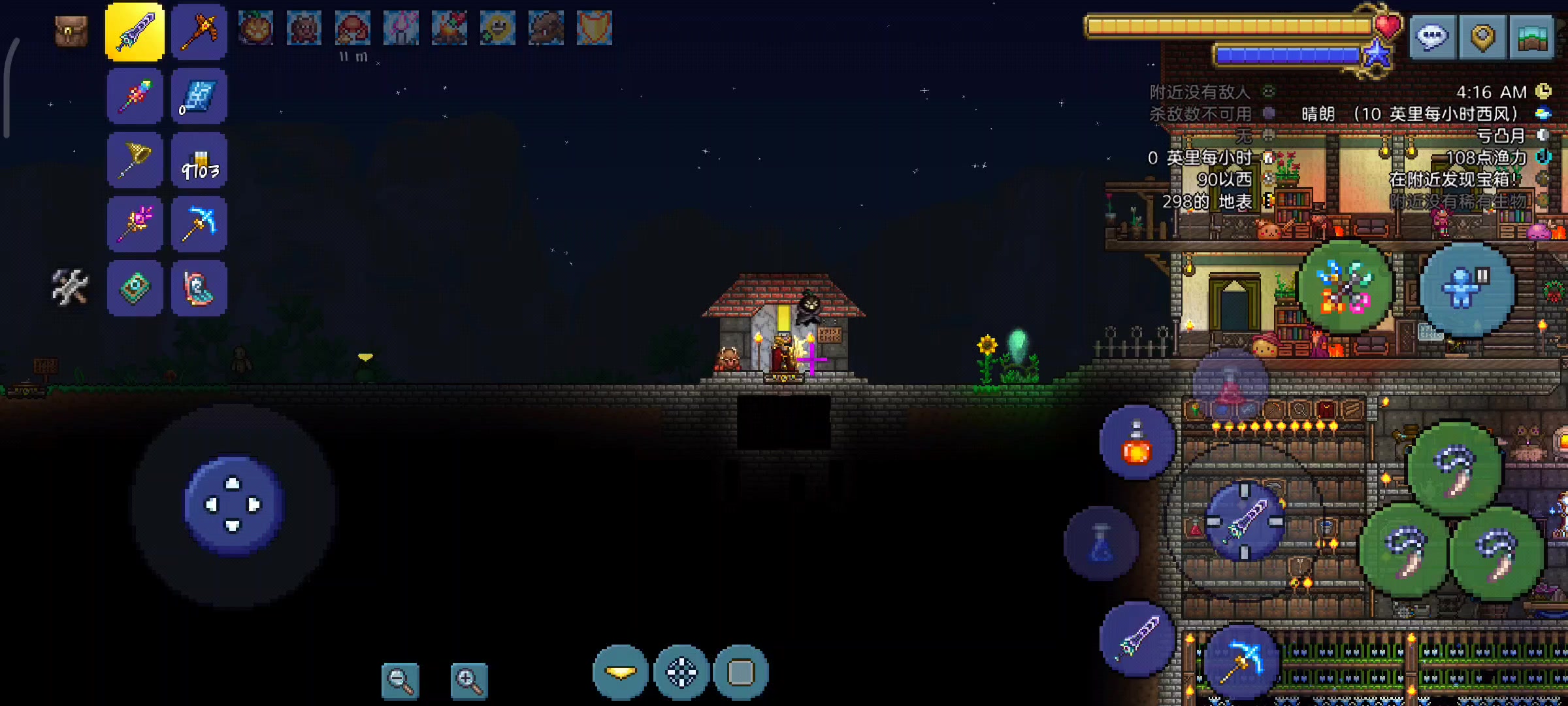This screenshot has height=706, width=1568.
Task: Select the blue pickaxe hotbar slot
Action: tap(199, 224)
